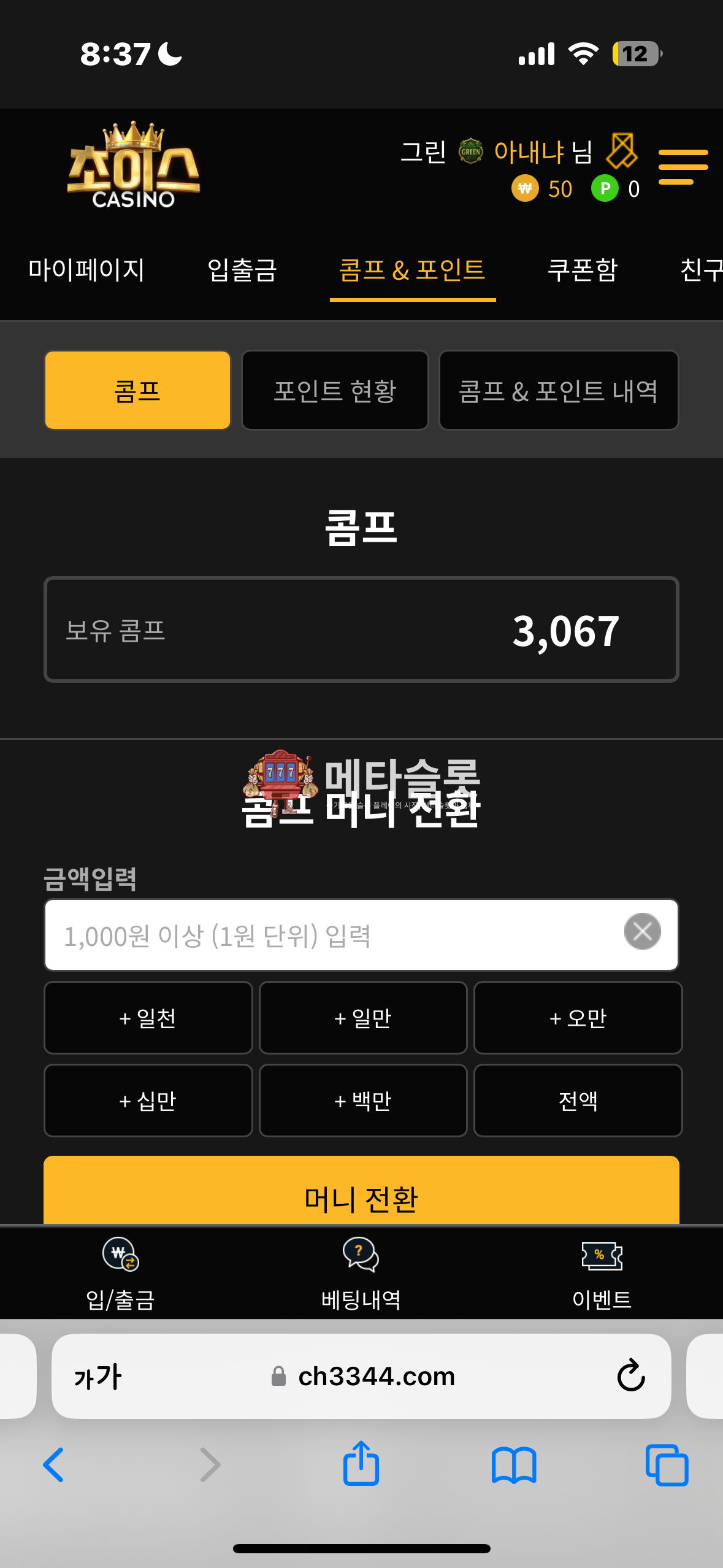Reload the page in Safari
Viewport: 723px width, 1568px height.
coord(631,1376)
